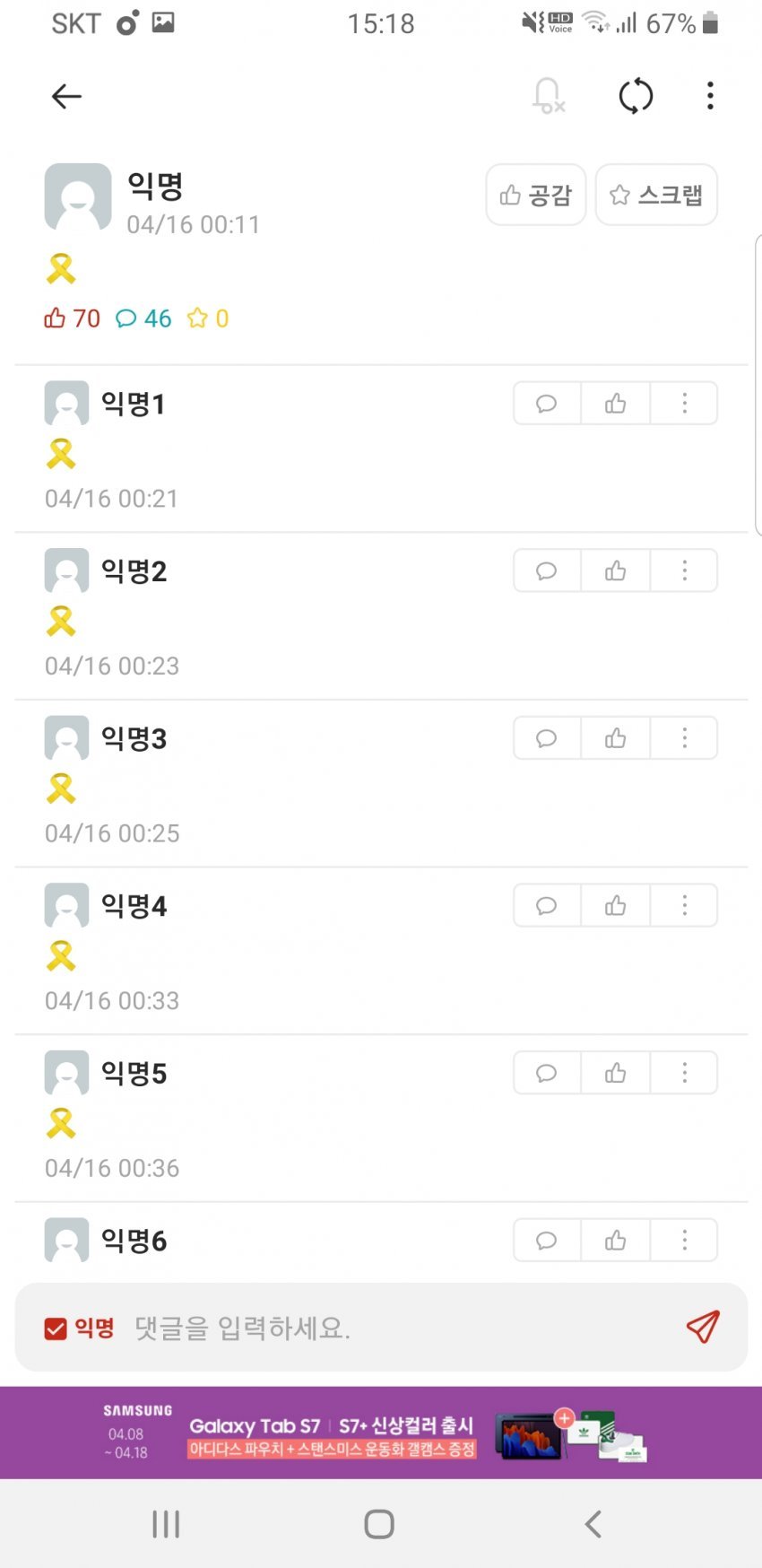
Task: Tap the 공감 button on the post
Action: 536,195
